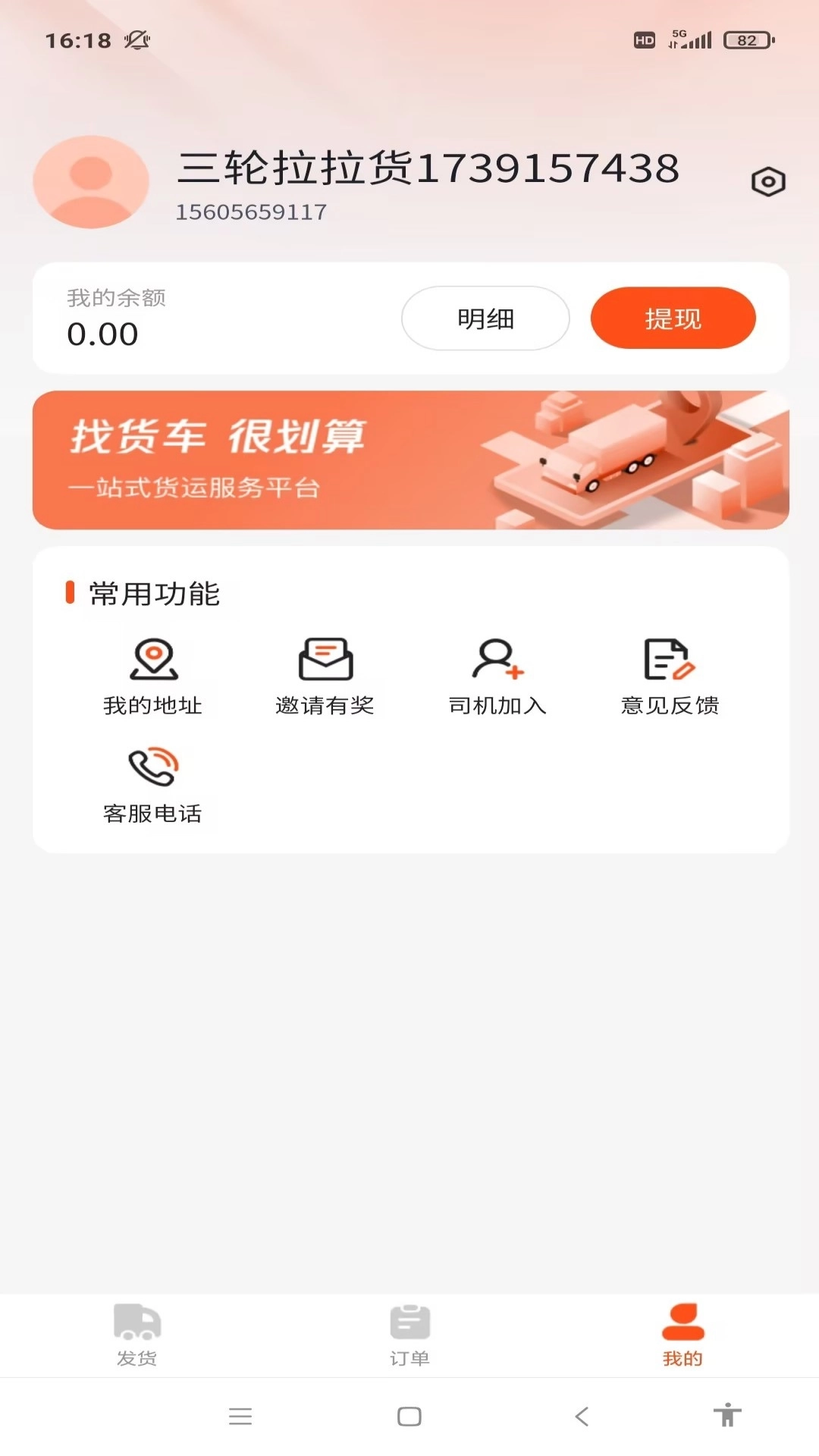Tap username 三轮拉拉货1739157438

click(428, 168)
